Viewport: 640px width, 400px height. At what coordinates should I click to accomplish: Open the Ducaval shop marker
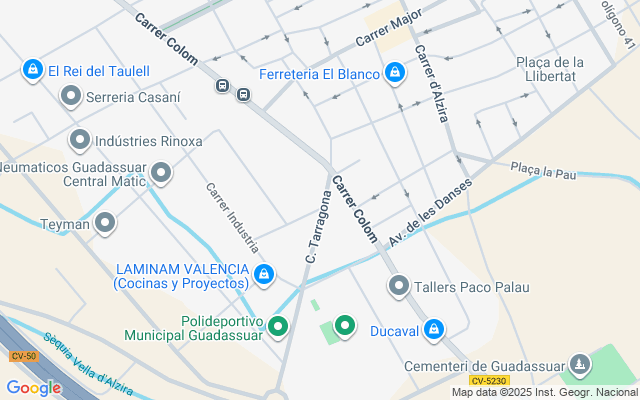(434, 329)
